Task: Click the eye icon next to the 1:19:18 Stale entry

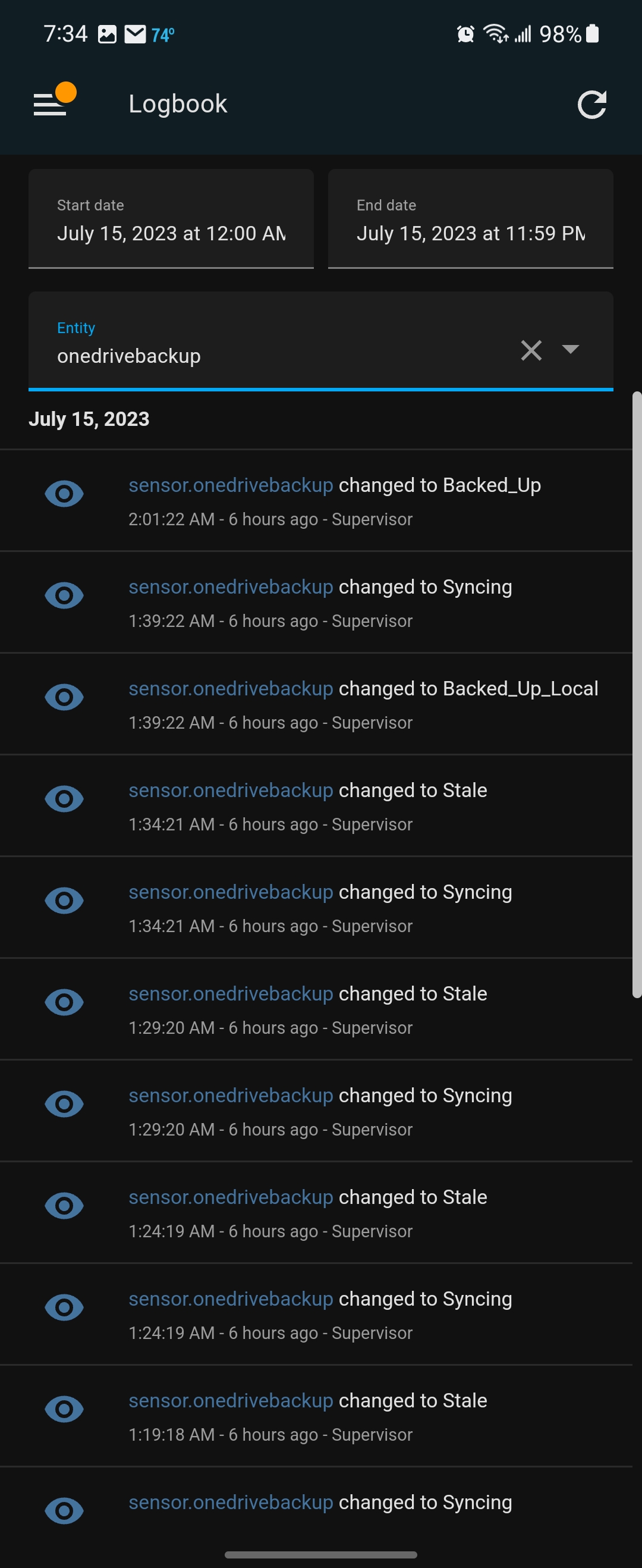Action: point(64,1407)
